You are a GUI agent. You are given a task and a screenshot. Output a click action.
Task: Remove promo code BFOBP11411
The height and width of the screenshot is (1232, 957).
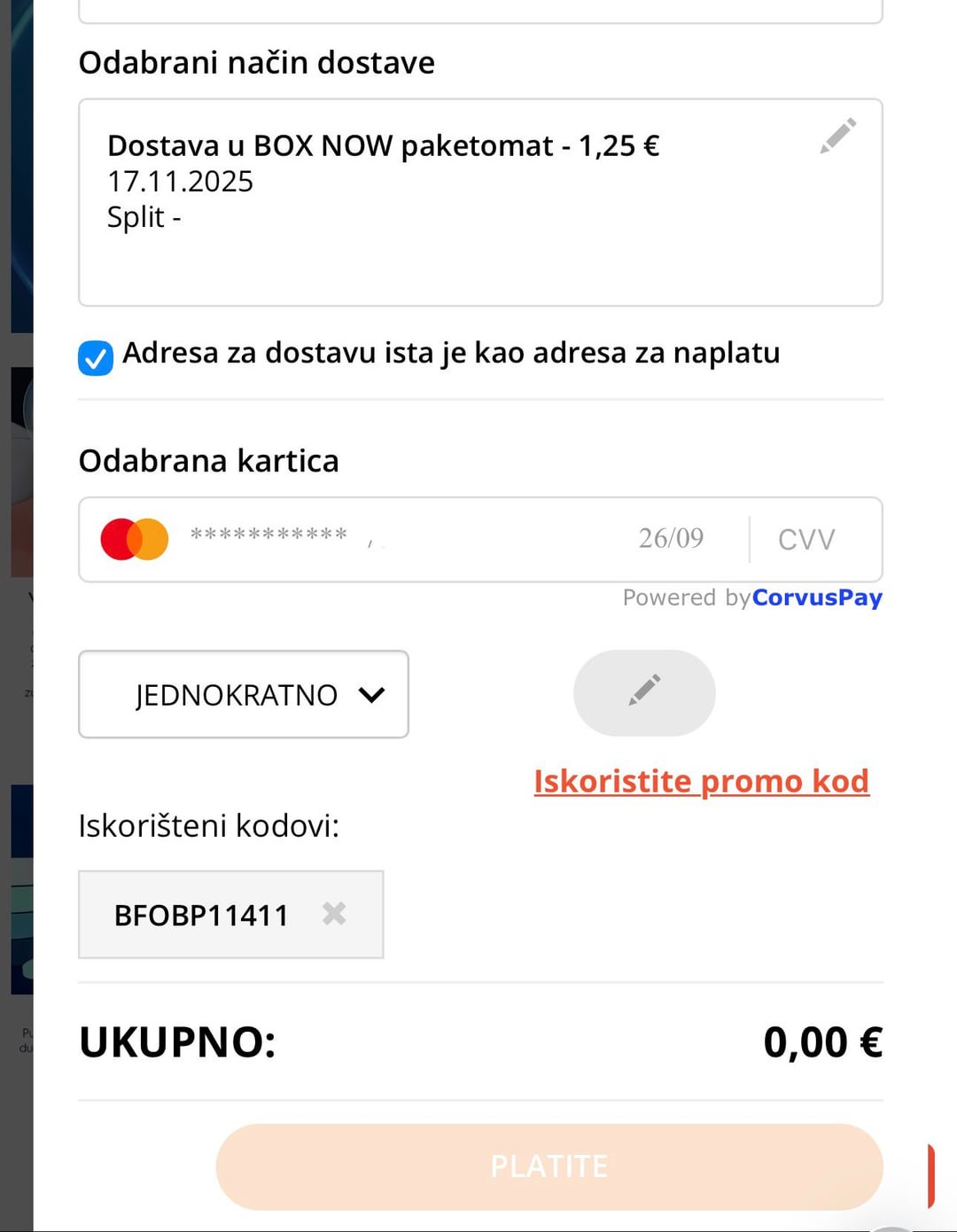(x=334, y=914)
